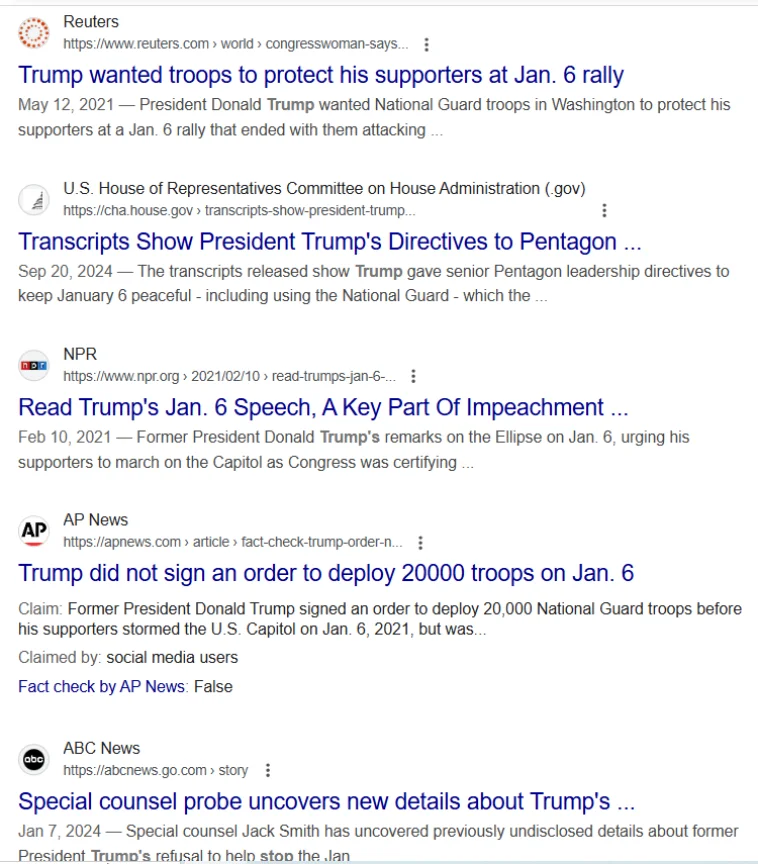The height and width of the screenshot is (865, 758).
Task: Open the Reuters result's more options menu
Action: (427, 44)
